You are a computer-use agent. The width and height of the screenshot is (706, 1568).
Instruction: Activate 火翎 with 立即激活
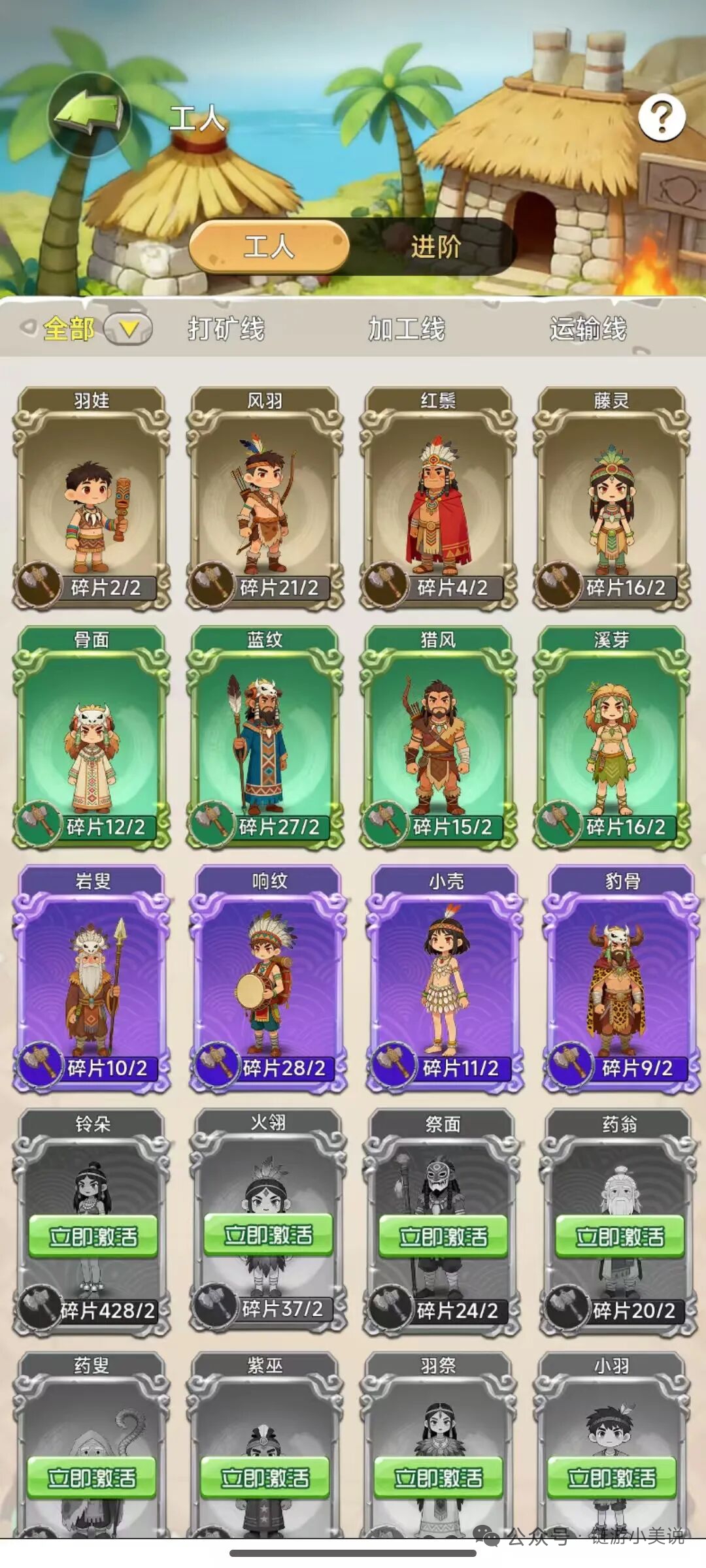tap(268, 1235)
